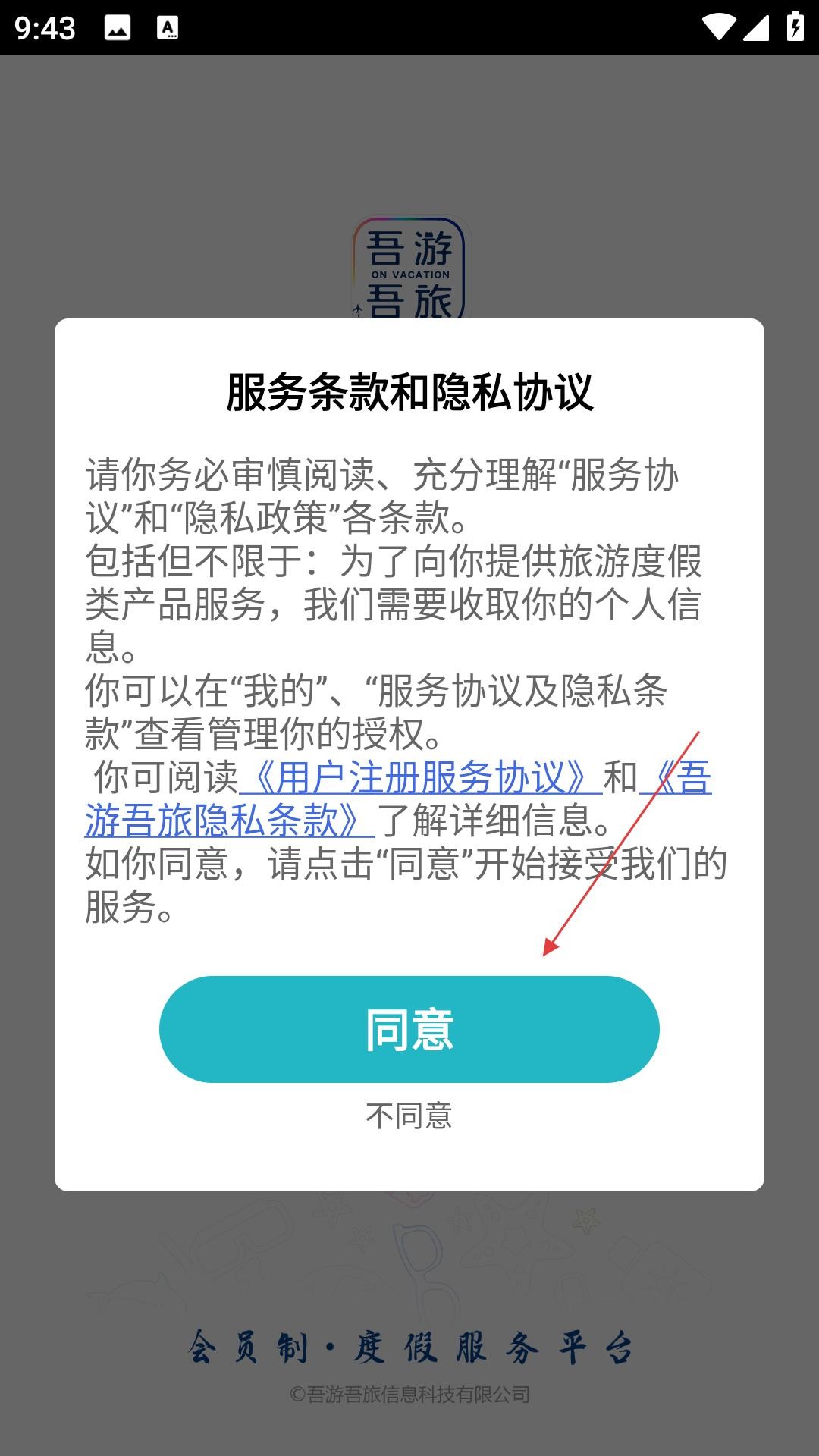Viewport: 819px width, 1456px height.
Task: Read the 《吾游吾旅隐私条款》 privacy link
Action: (x=229, y=821)
